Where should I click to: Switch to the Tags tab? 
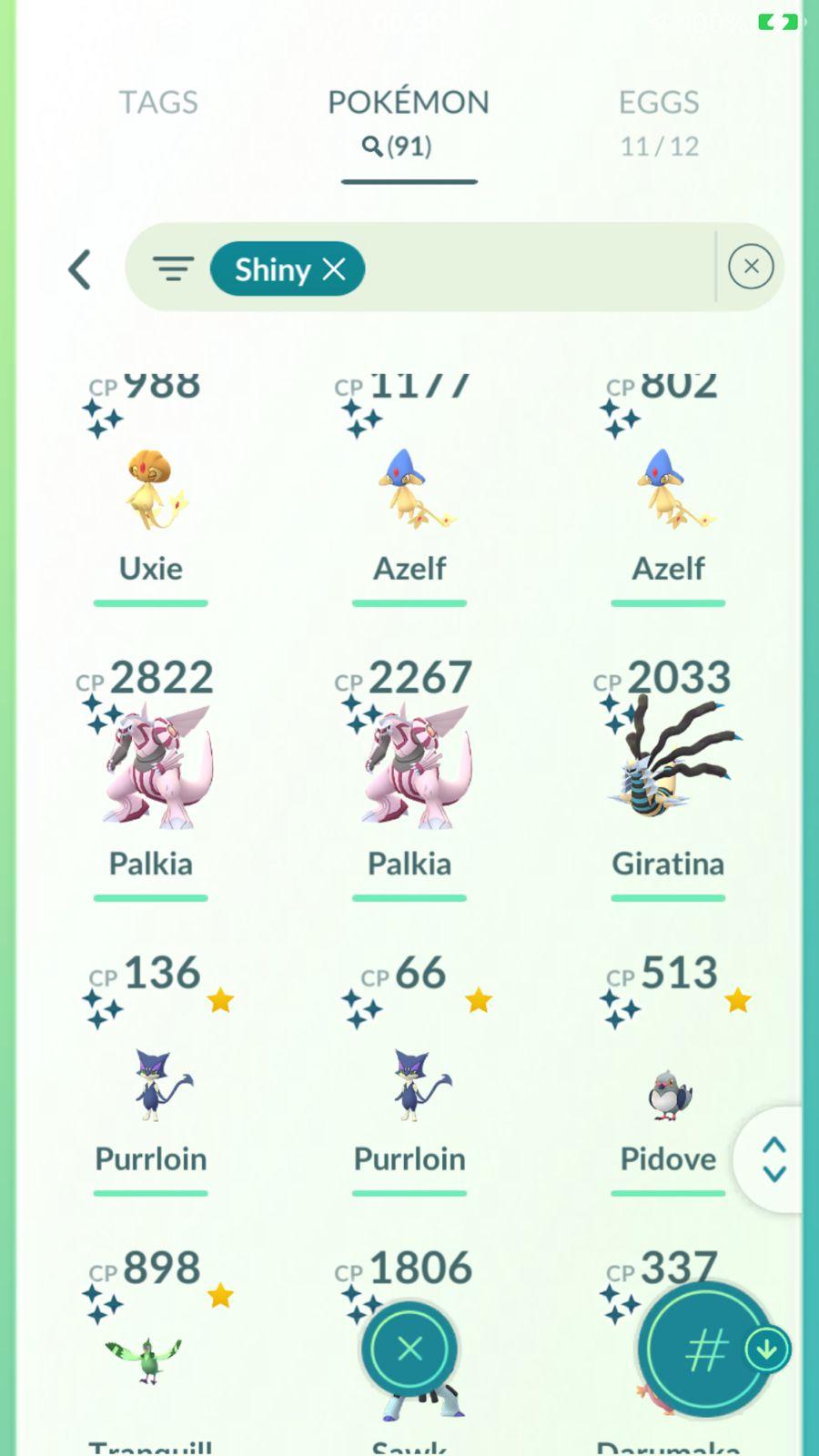[158, 103]
